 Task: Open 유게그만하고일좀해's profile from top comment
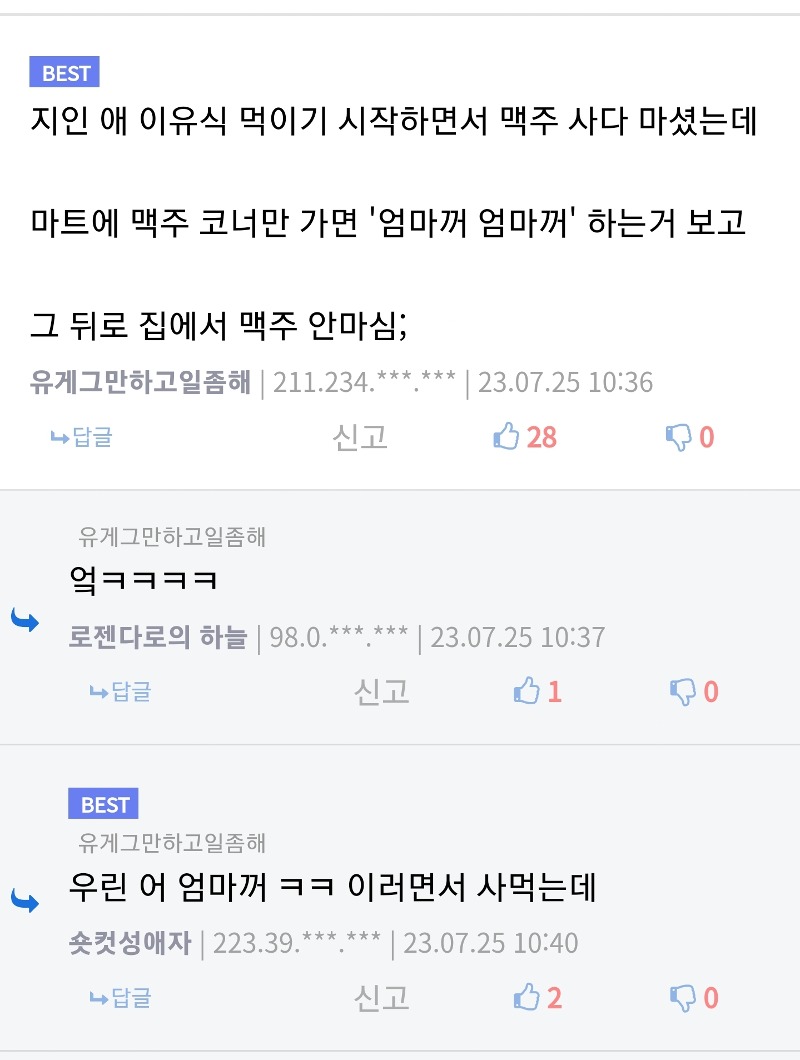tap(140, 382)
